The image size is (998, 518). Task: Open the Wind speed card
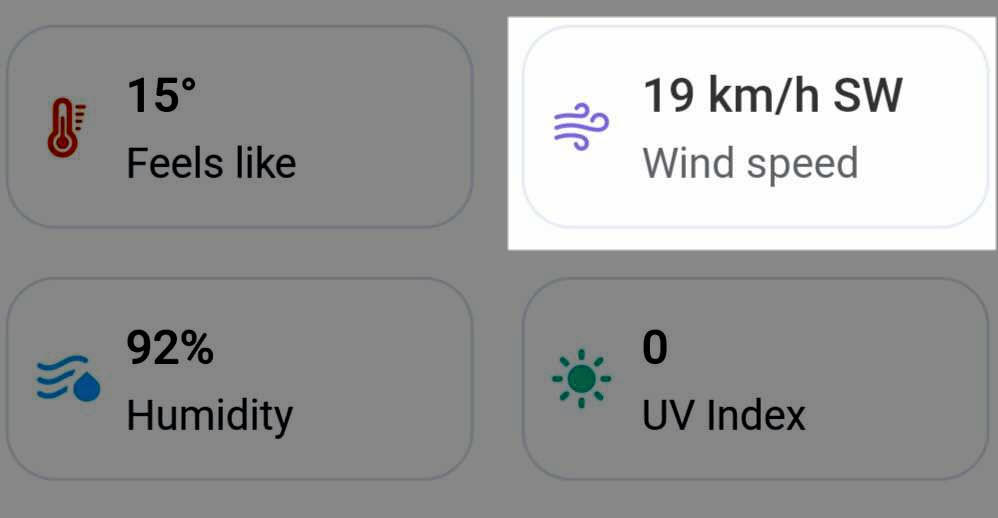(755, 128)
